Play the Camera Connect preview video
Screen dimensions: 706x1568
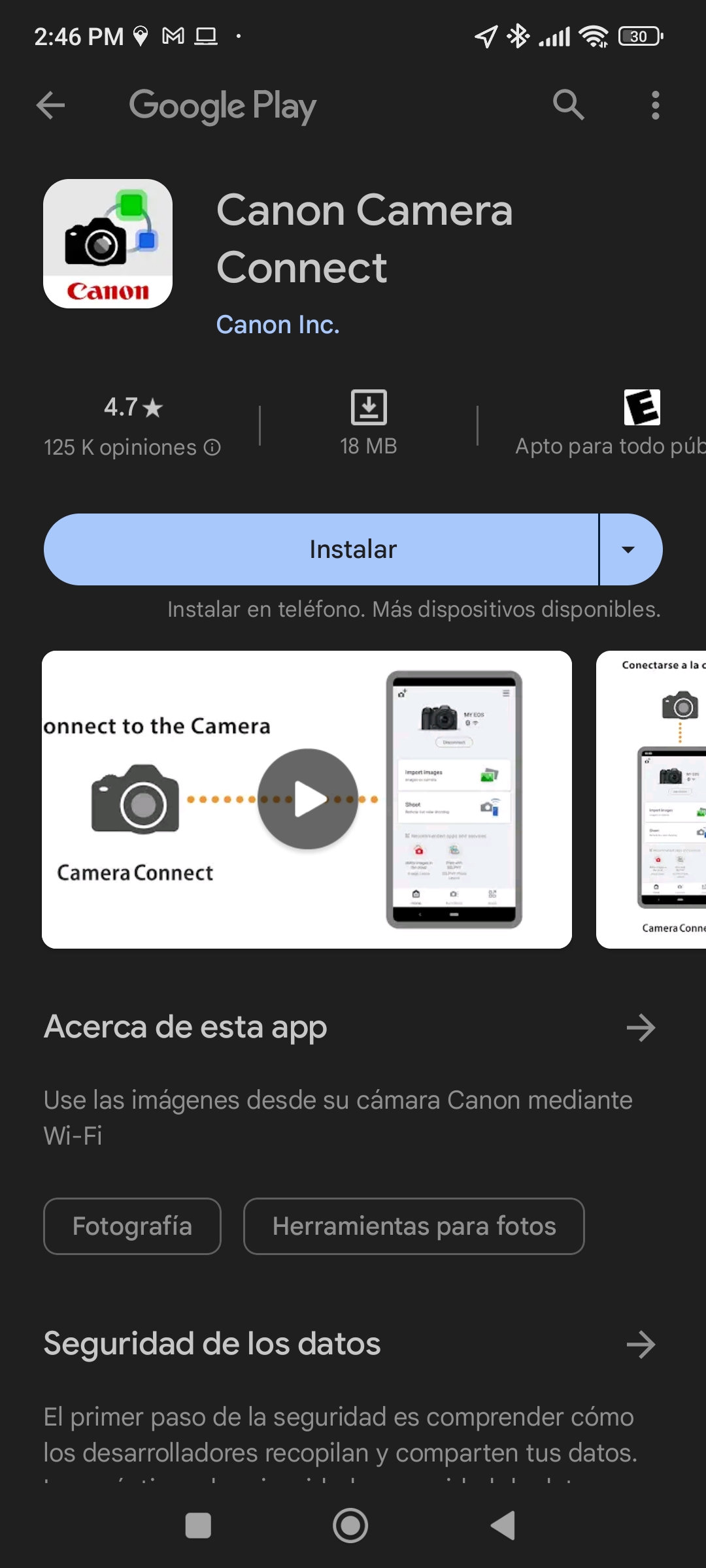coord(307,799)
